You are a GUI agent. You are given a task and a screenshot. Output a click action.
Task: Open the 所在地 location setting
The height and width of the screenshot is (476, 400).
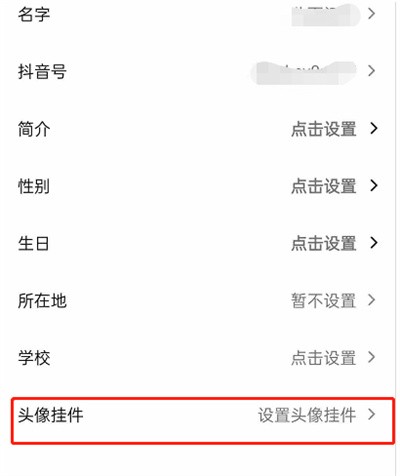[200, 301]
